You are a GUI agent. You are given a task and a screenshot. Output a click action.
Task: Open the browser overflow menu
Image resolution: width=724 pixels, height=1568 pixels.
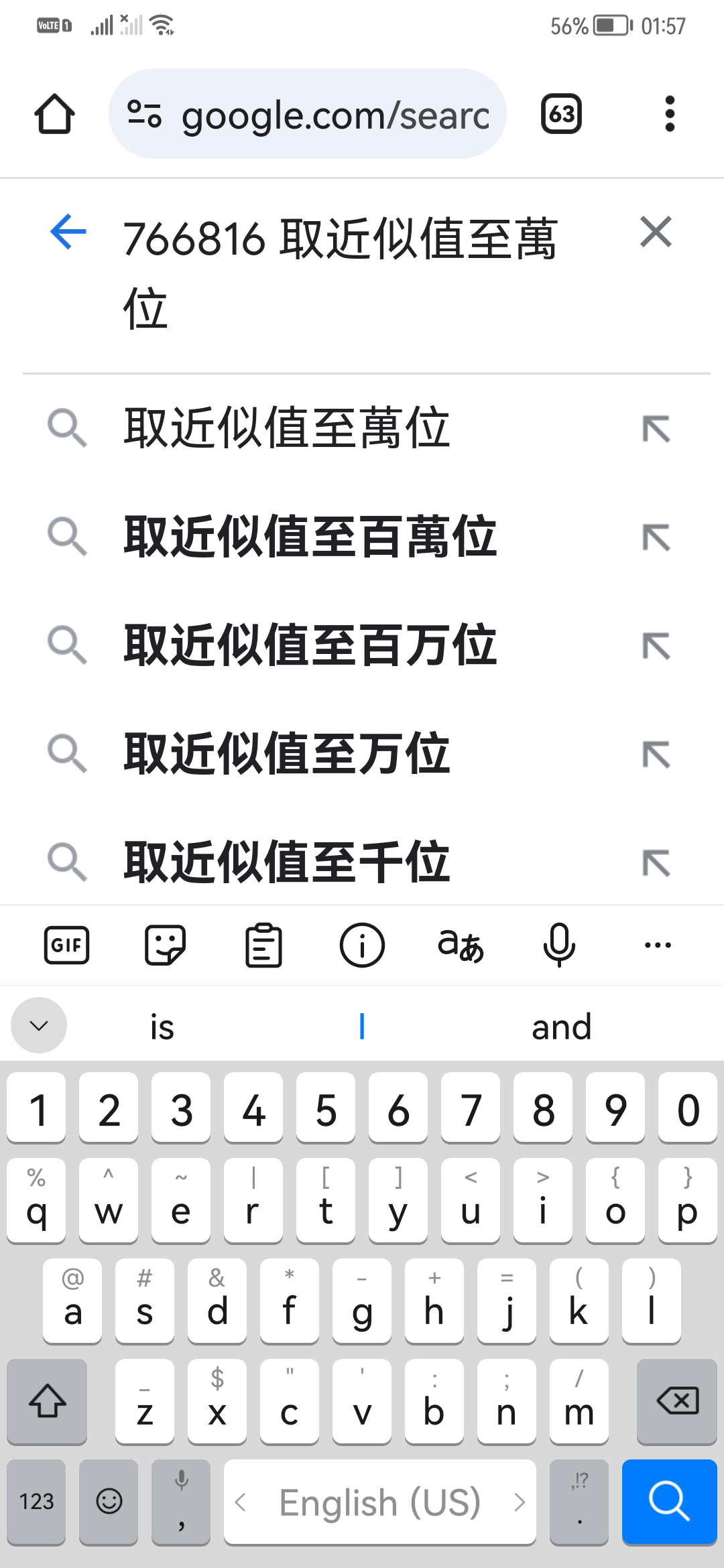point(669,114)
